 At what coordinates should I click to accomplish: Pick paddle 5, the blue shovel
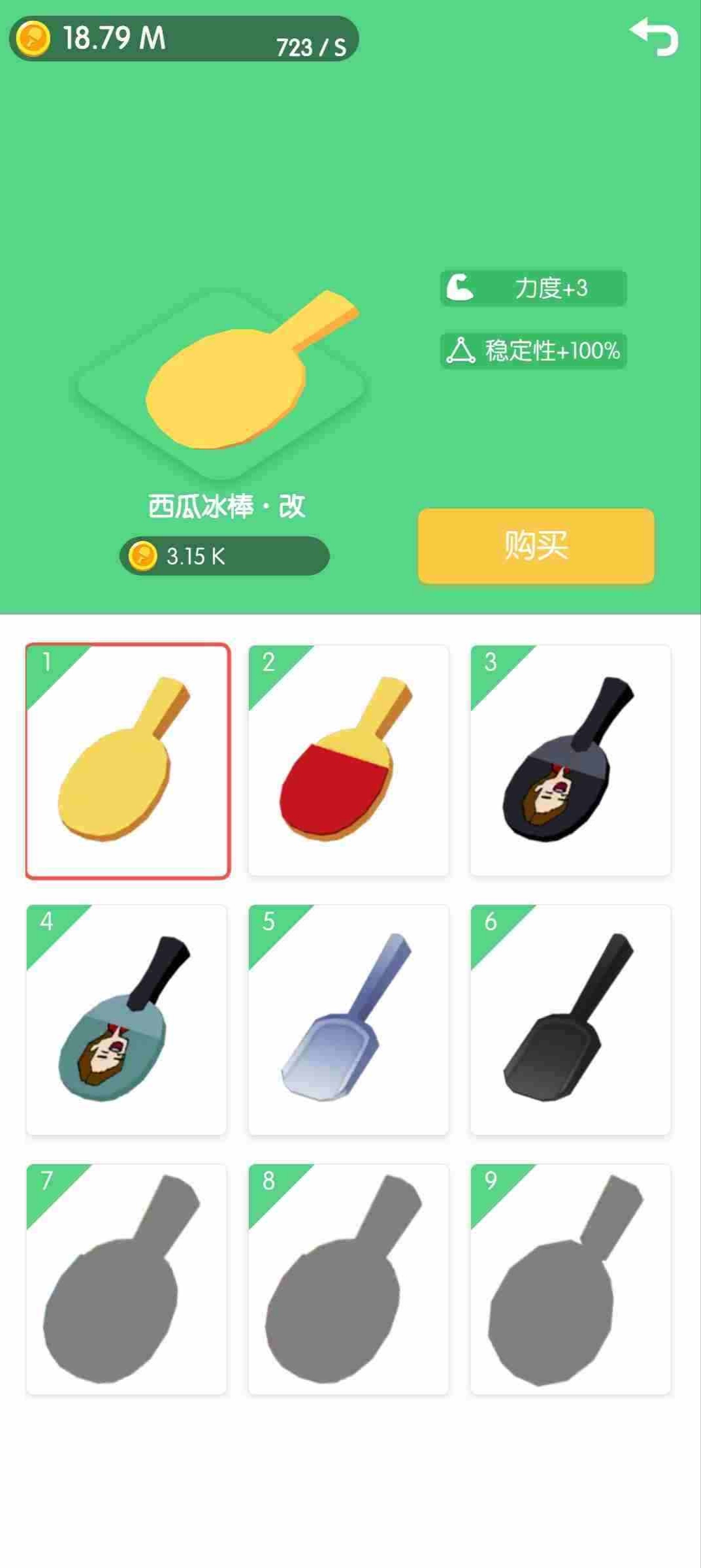click(x=349, y=1020)
